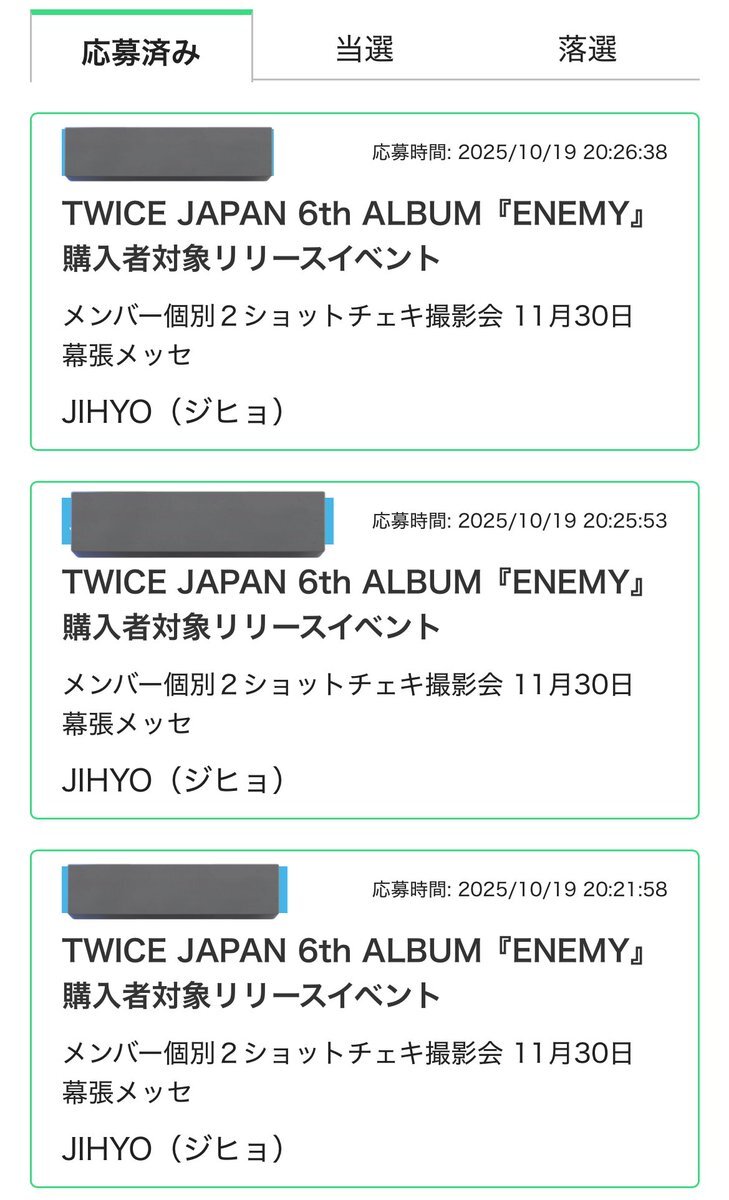Switch to the 当選 tab

(364, 49)
